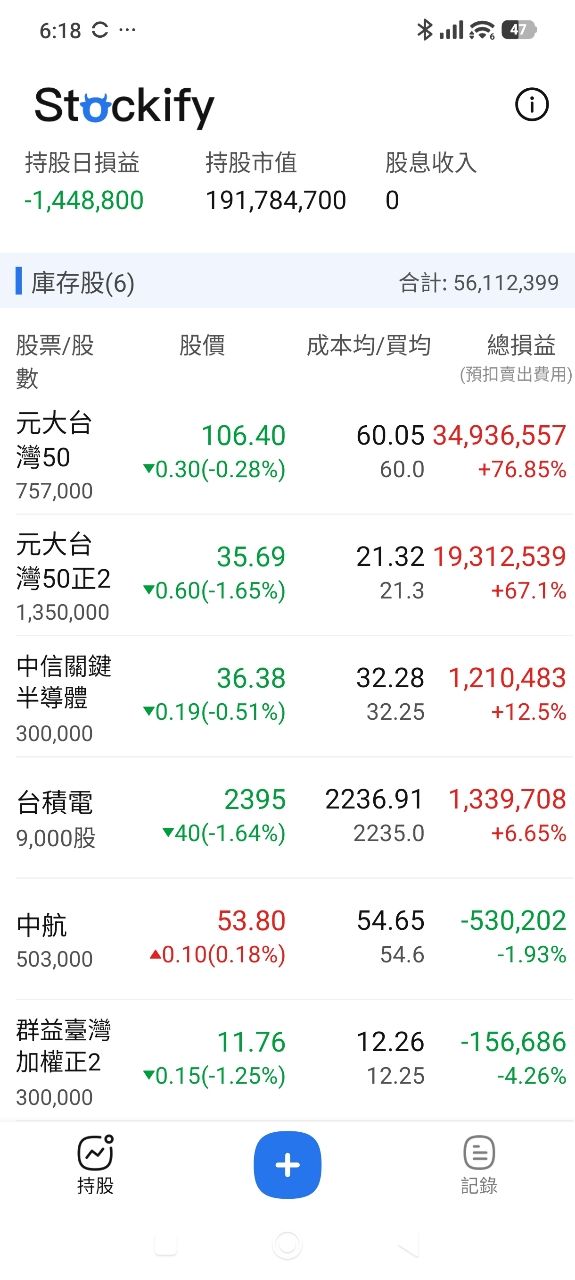
Task: Open the 中航 holding row
Action: [x=287, y=939]
